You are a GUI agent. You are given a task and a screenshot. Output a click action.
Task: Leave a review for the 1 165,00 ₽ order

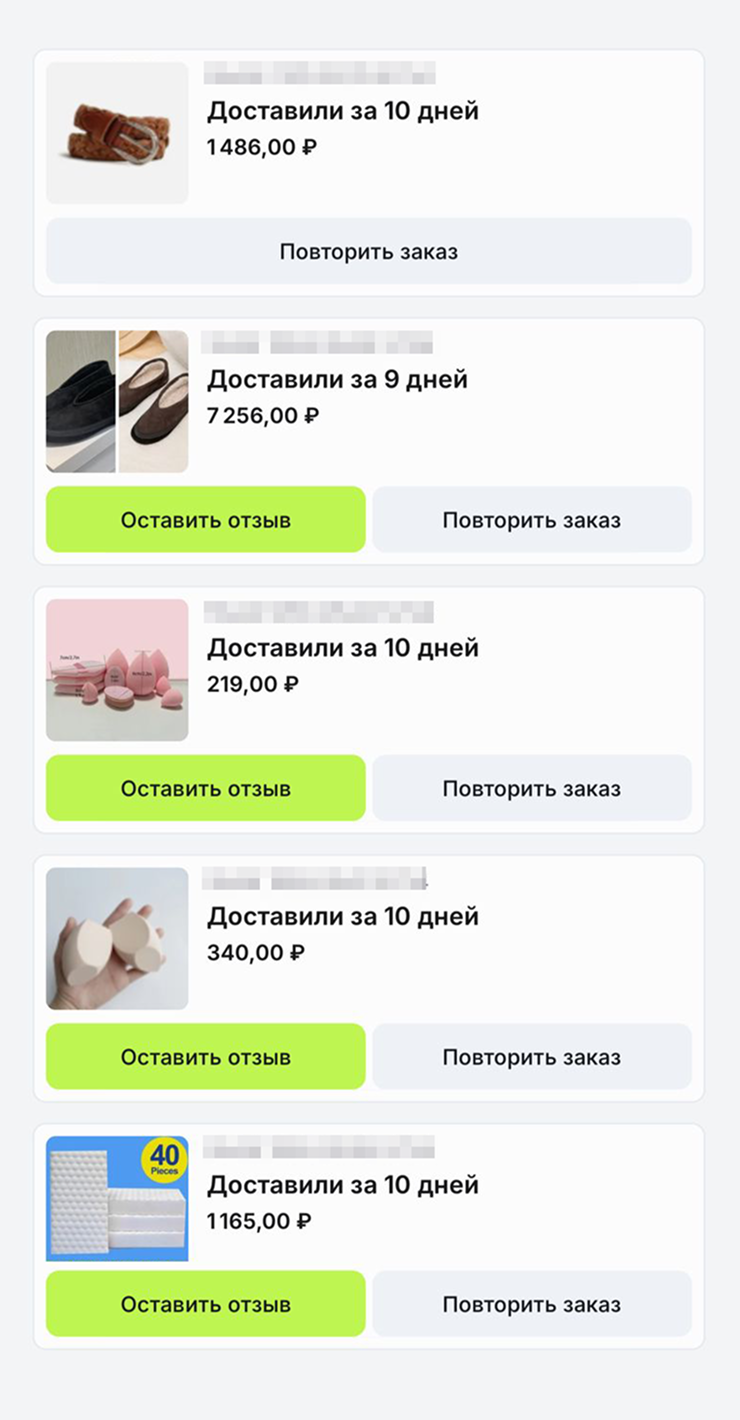(x=205, y=1304)
